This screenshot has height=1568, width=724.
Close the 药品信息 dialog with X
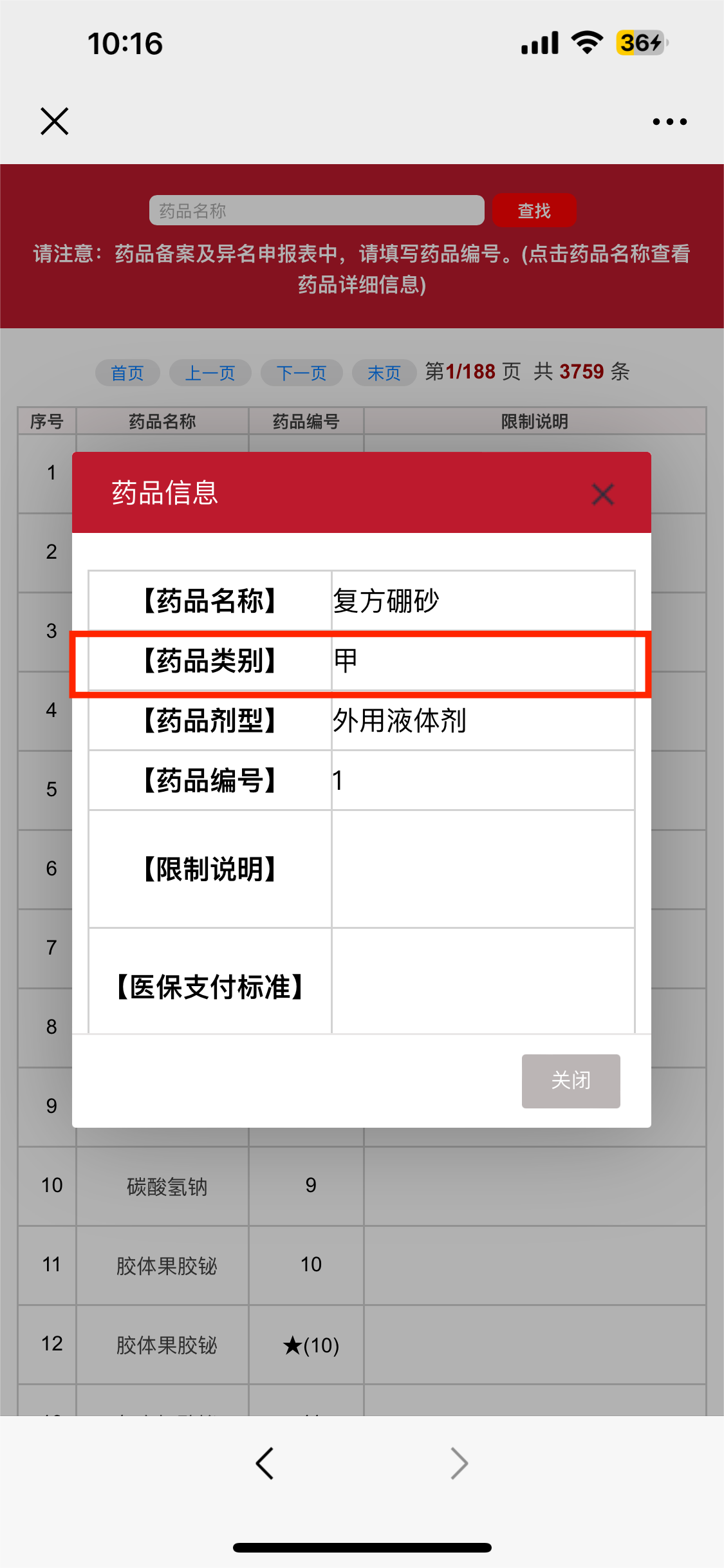(x=603, y=494)
